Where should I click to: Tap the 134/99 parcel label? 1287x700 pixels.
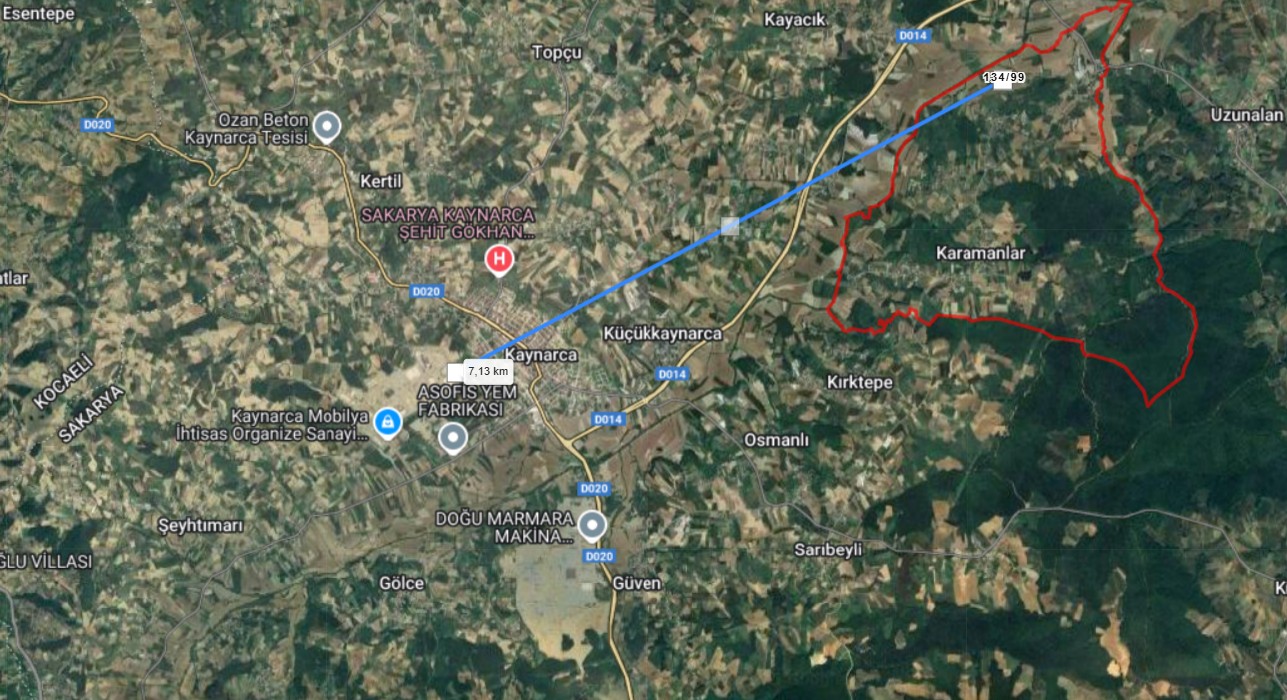1003,78
